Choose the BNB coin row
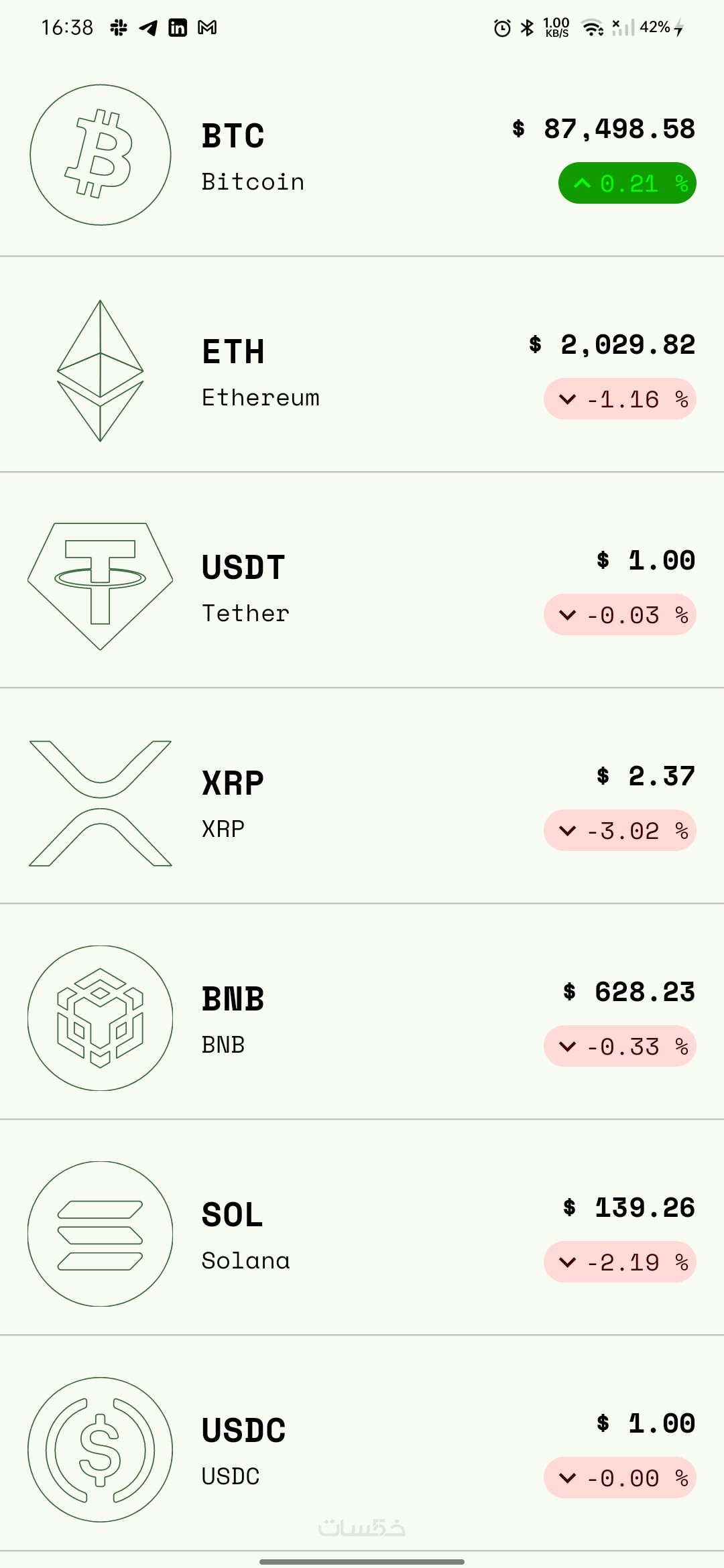Viewport: 724px width, 1568px height. 362,1019
